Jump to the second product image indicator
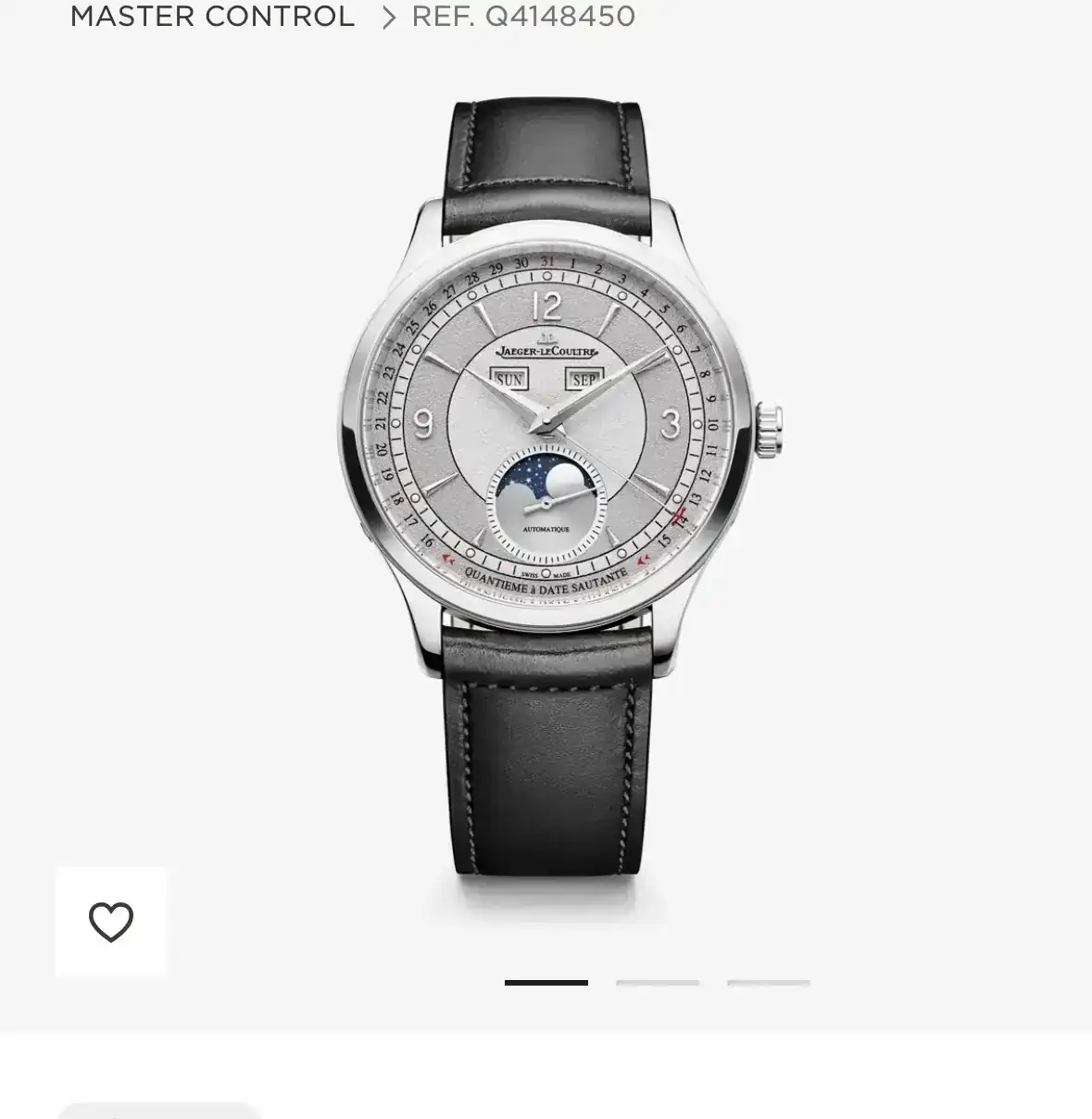 coord(658,983)
